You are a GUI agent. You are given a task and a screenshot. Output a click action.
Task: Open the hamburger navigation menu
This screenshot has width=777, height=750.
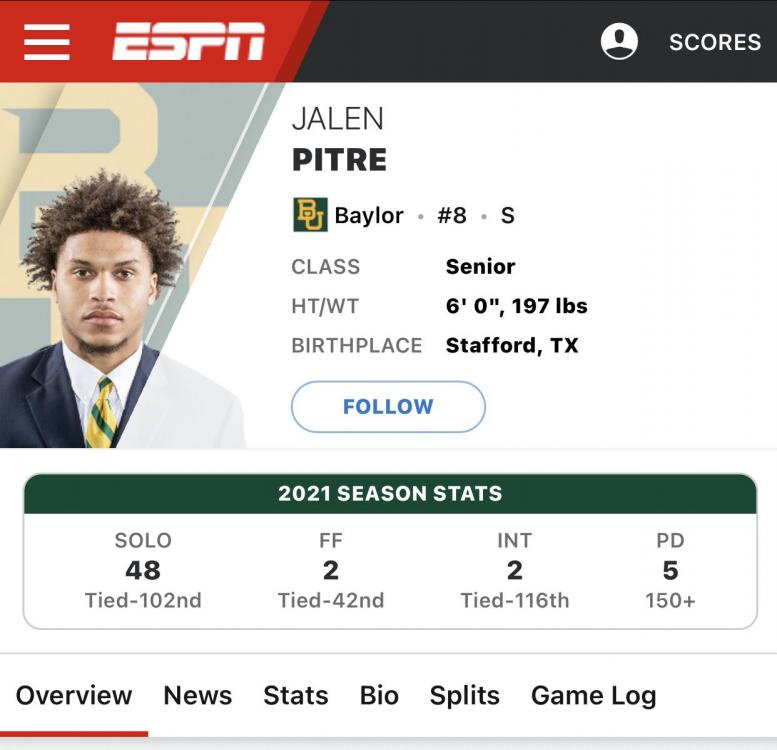click(47, 41)
